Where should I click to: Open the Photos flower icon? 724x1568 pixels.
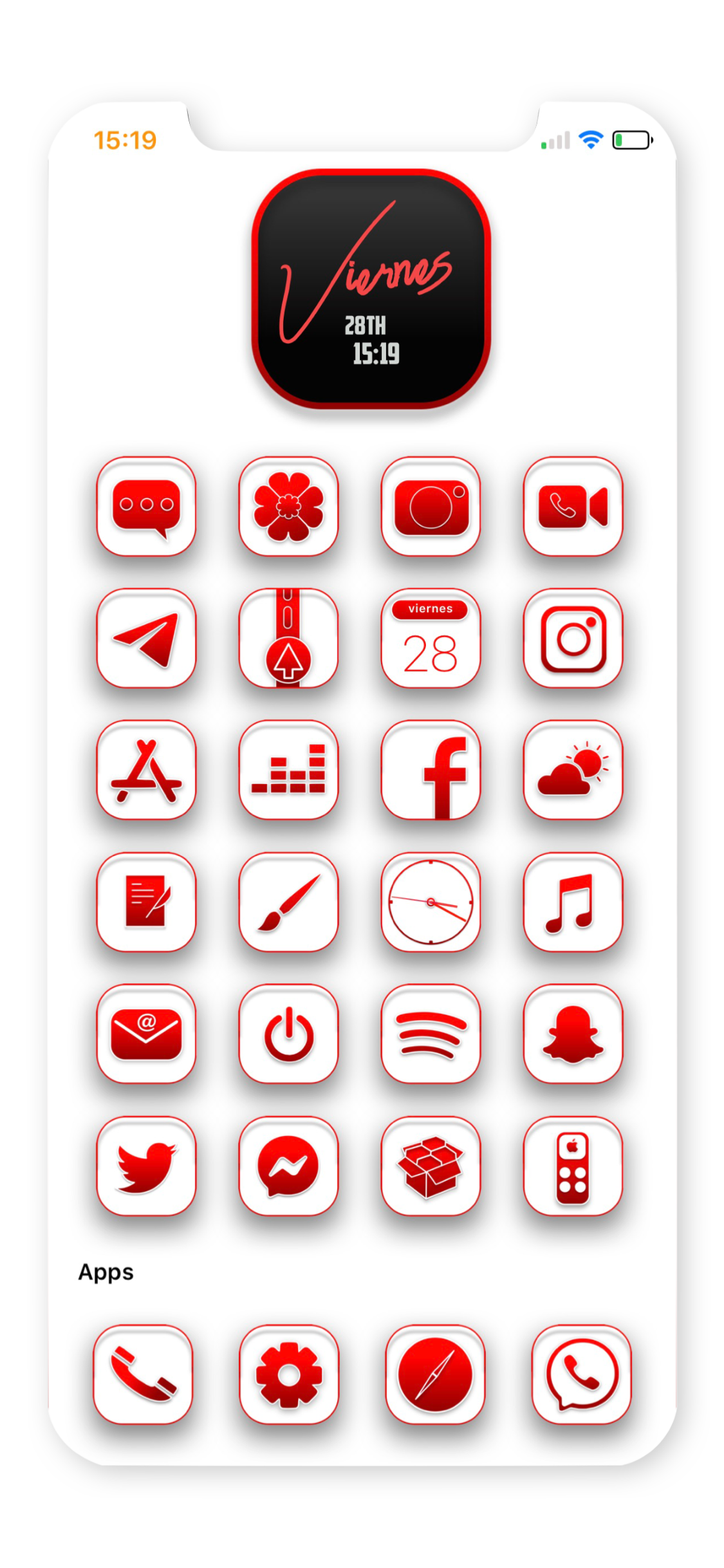click(x=288, y=506)
